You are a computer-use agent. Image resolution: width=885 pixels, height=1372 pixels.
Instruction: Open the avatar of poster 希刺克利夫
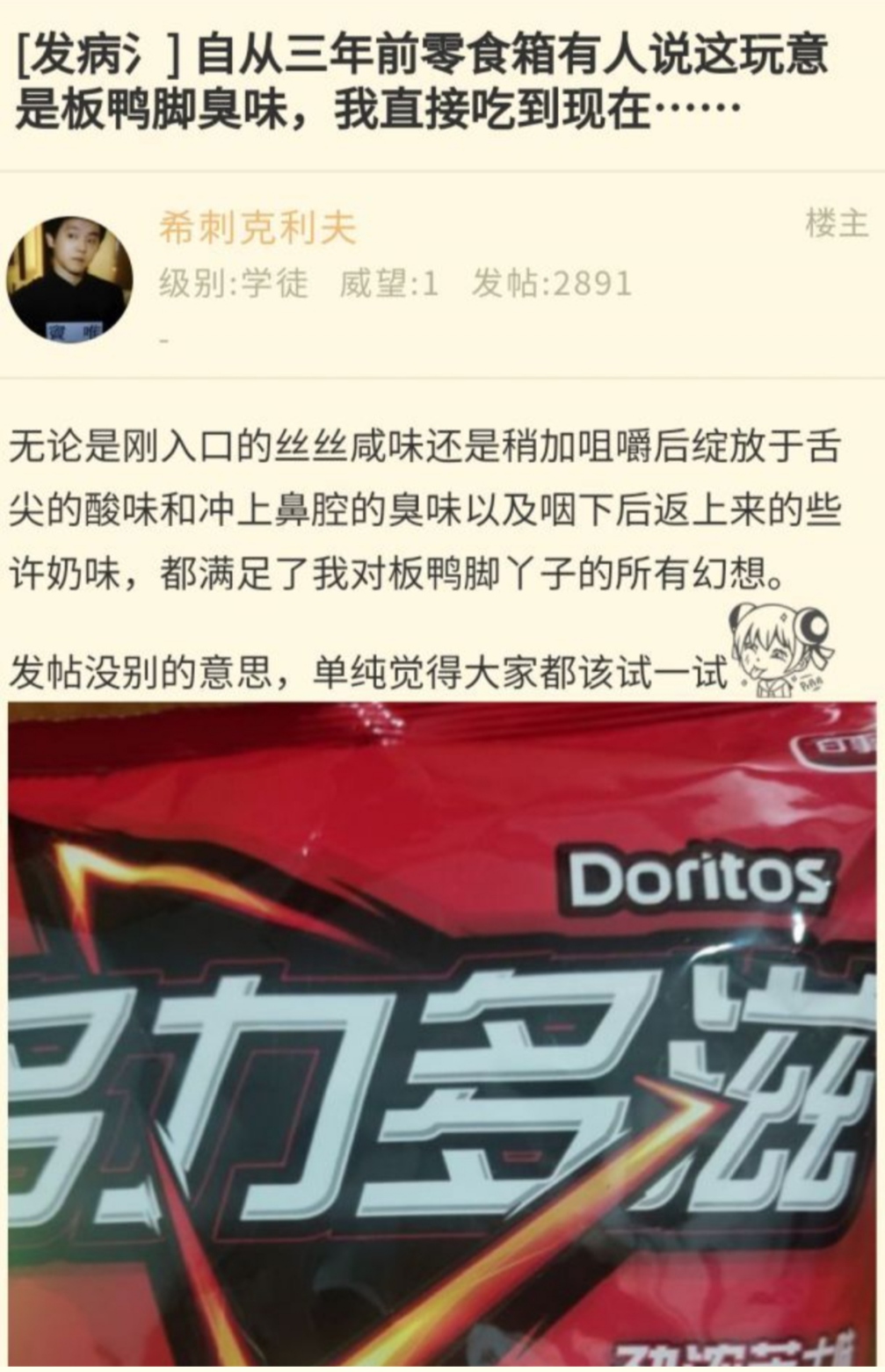click(x=70, y=279)
